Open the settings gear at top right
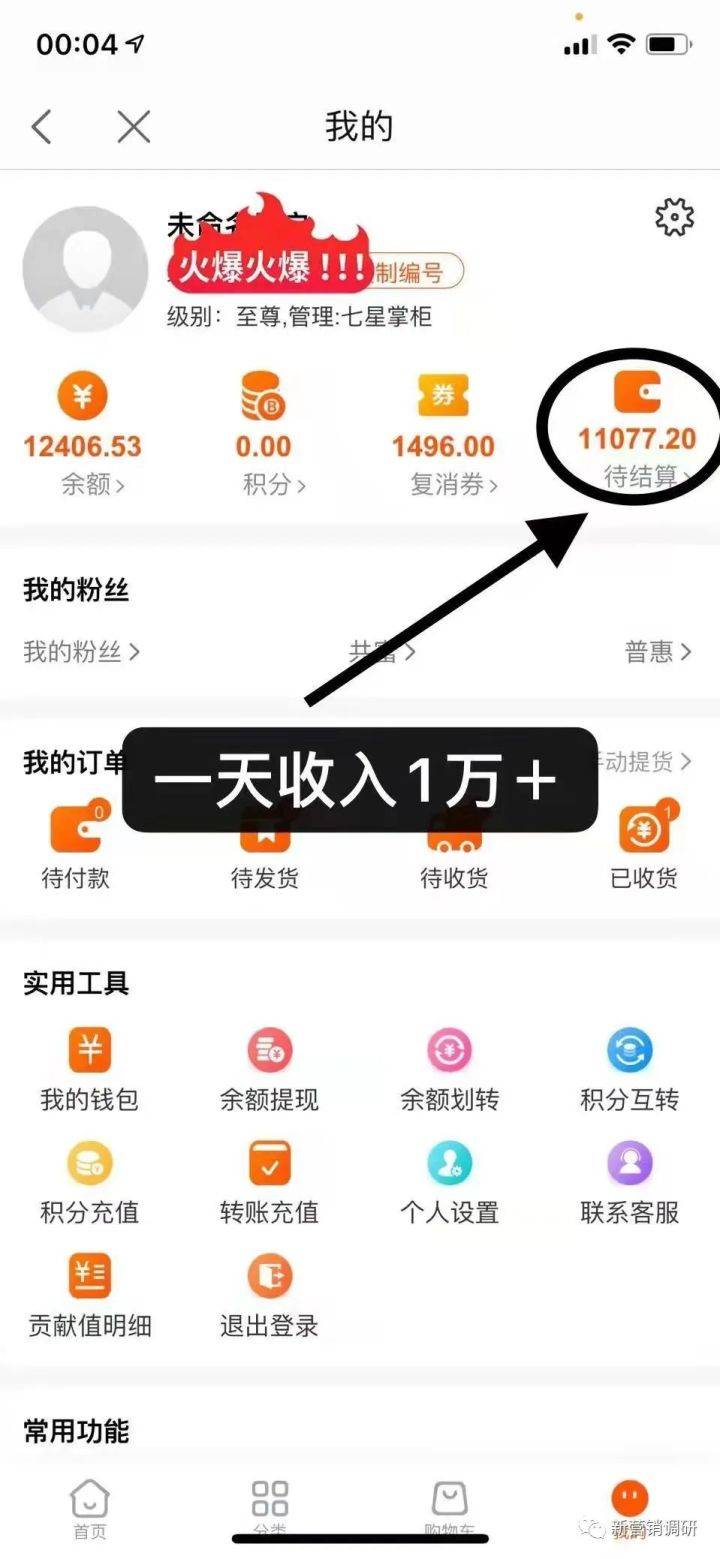Screen dimensions: 720x1559 click(x=676, y=217)
